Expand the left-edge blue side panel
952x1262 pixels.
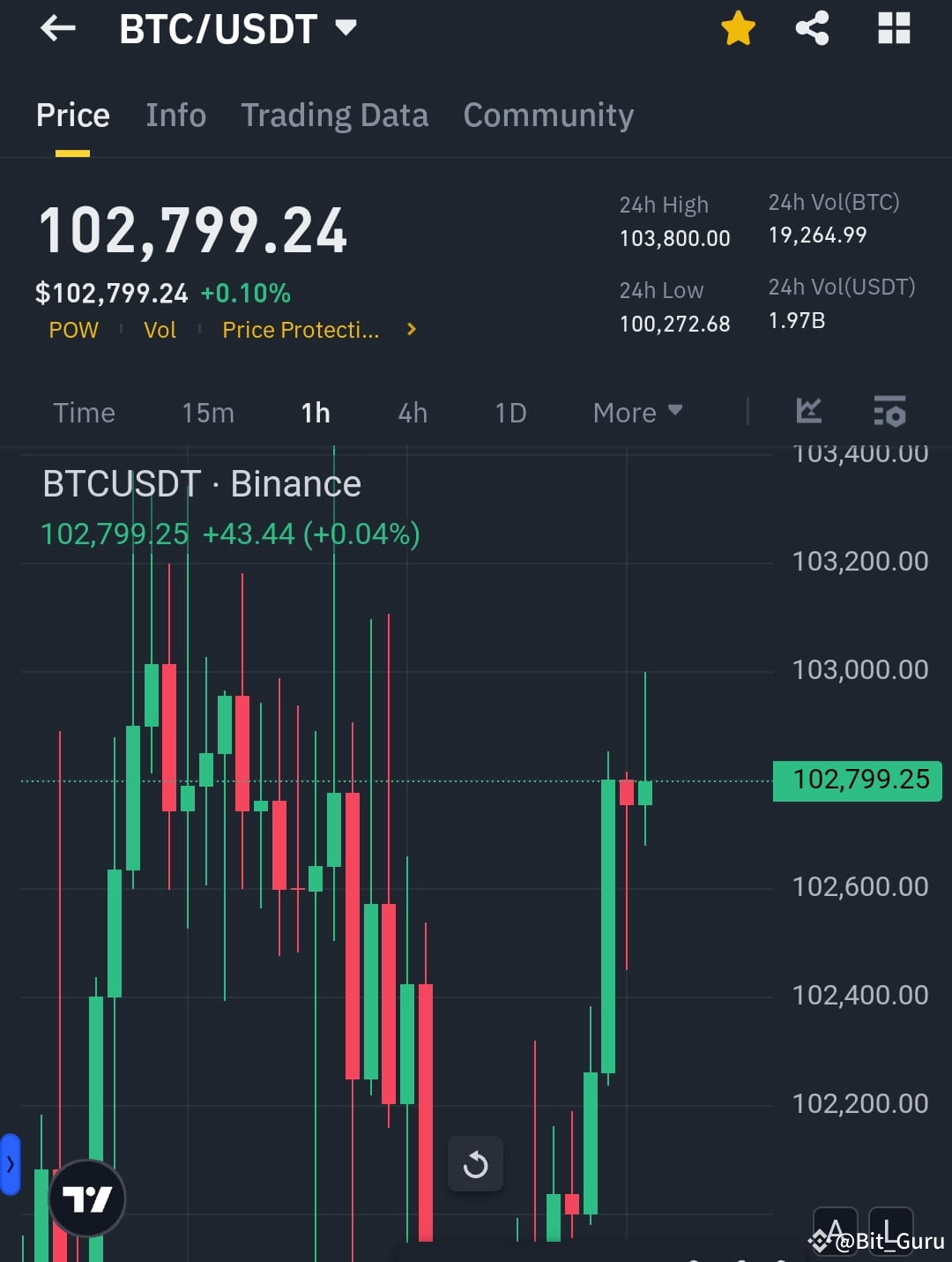(x=10, y=1163)
